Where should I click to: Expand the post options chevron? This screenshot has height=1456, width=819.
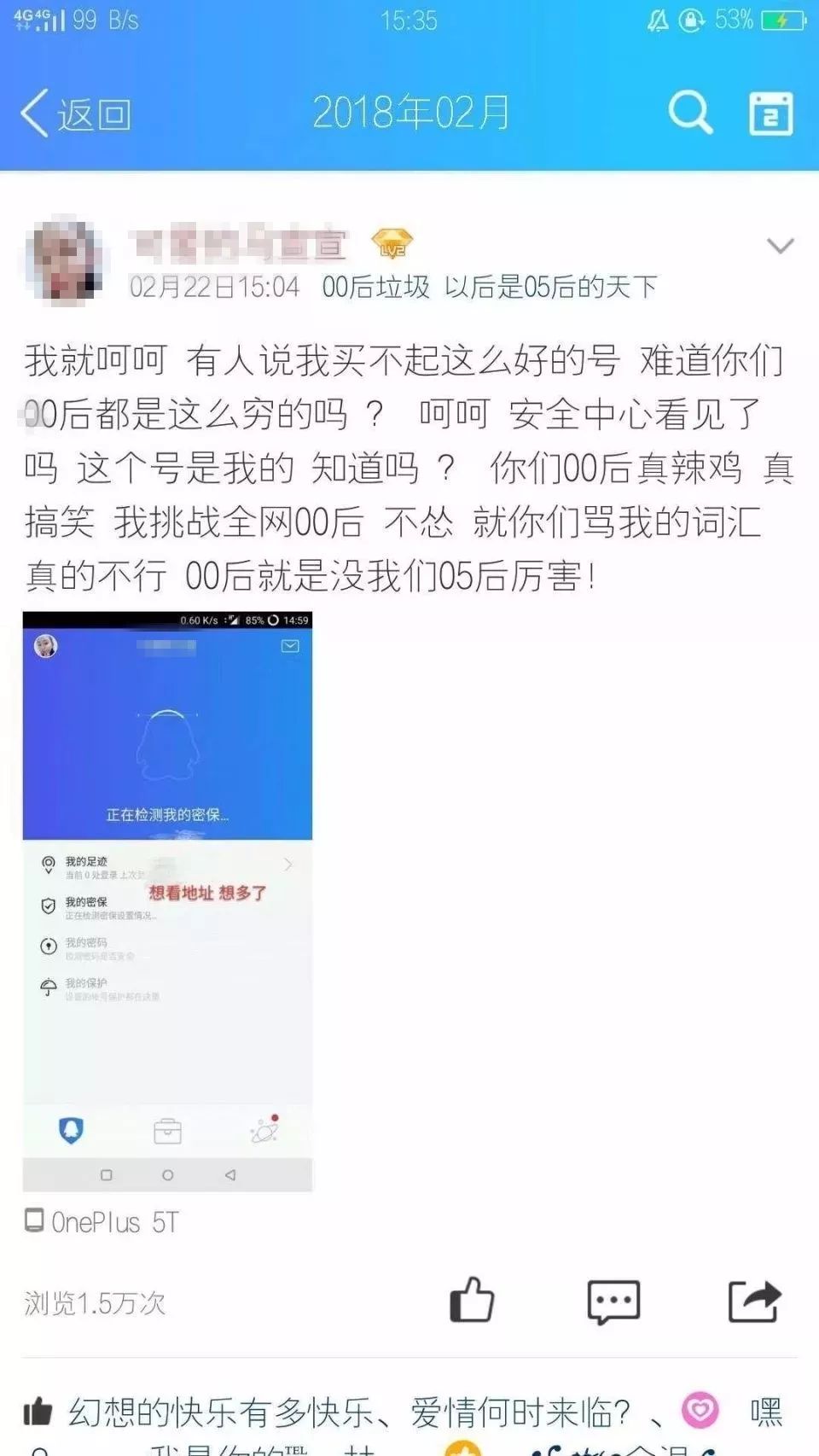[780, 247]
